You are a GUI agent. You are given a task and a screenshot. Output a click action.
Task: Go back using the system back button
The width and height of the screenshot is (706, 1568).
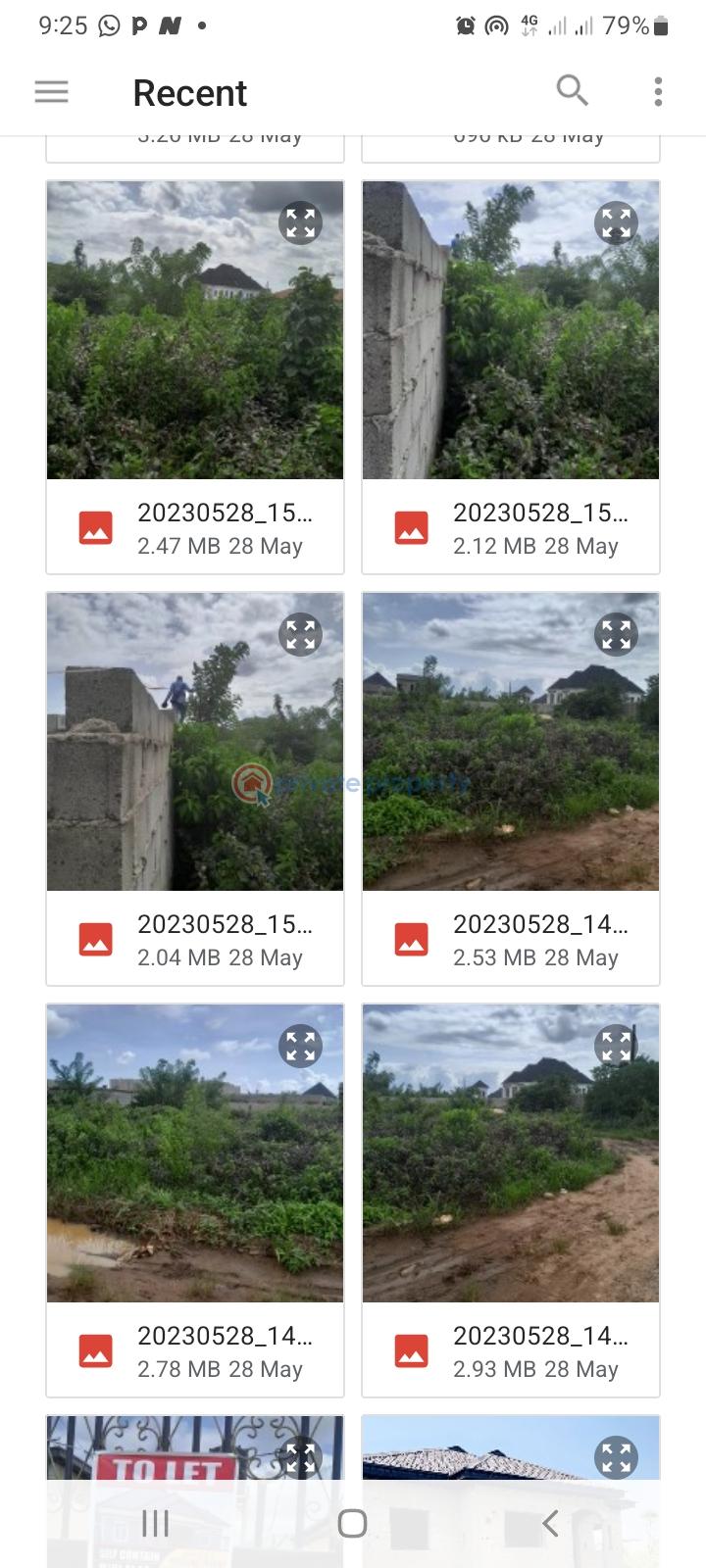click(550, 1523)
